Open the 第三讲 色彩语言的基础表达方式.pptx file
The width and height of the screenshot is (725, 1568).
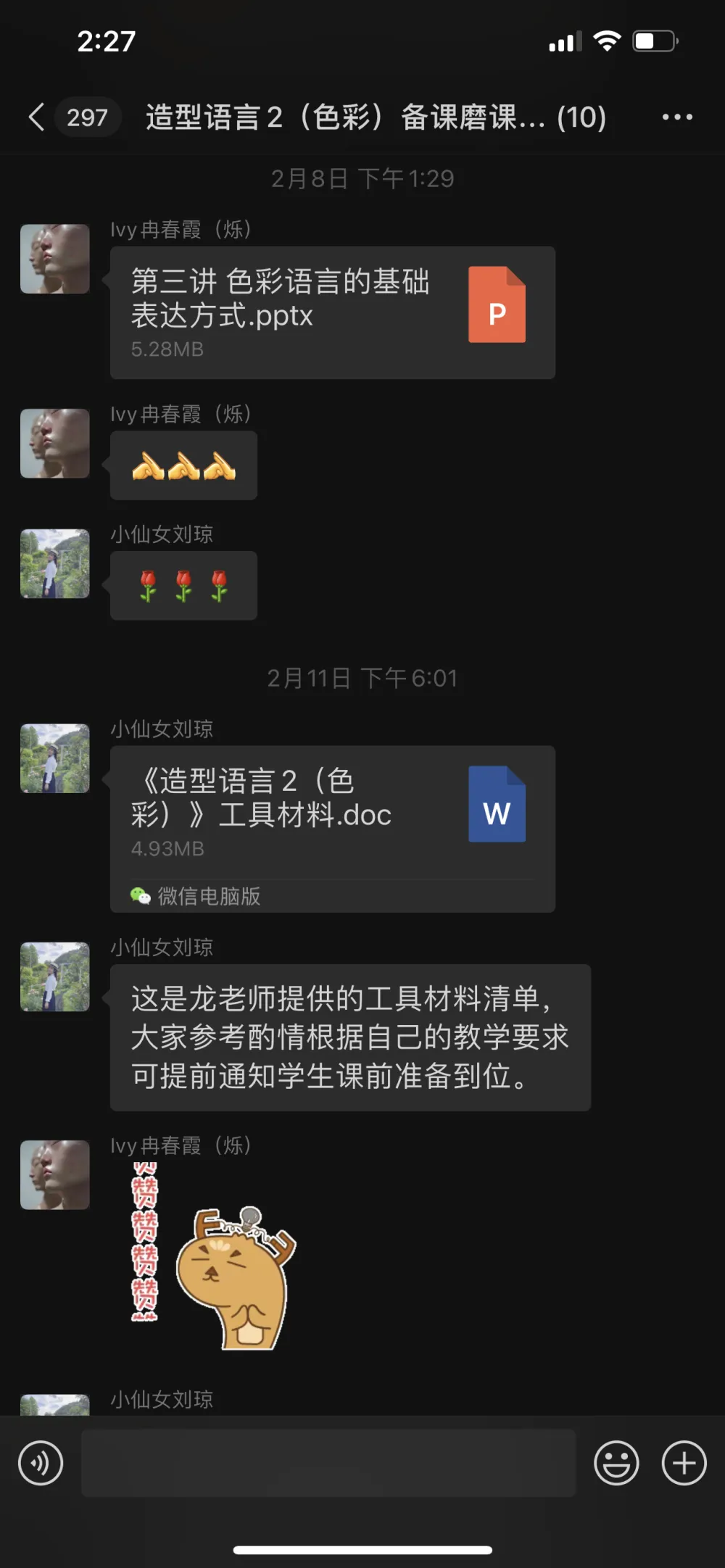332,312
